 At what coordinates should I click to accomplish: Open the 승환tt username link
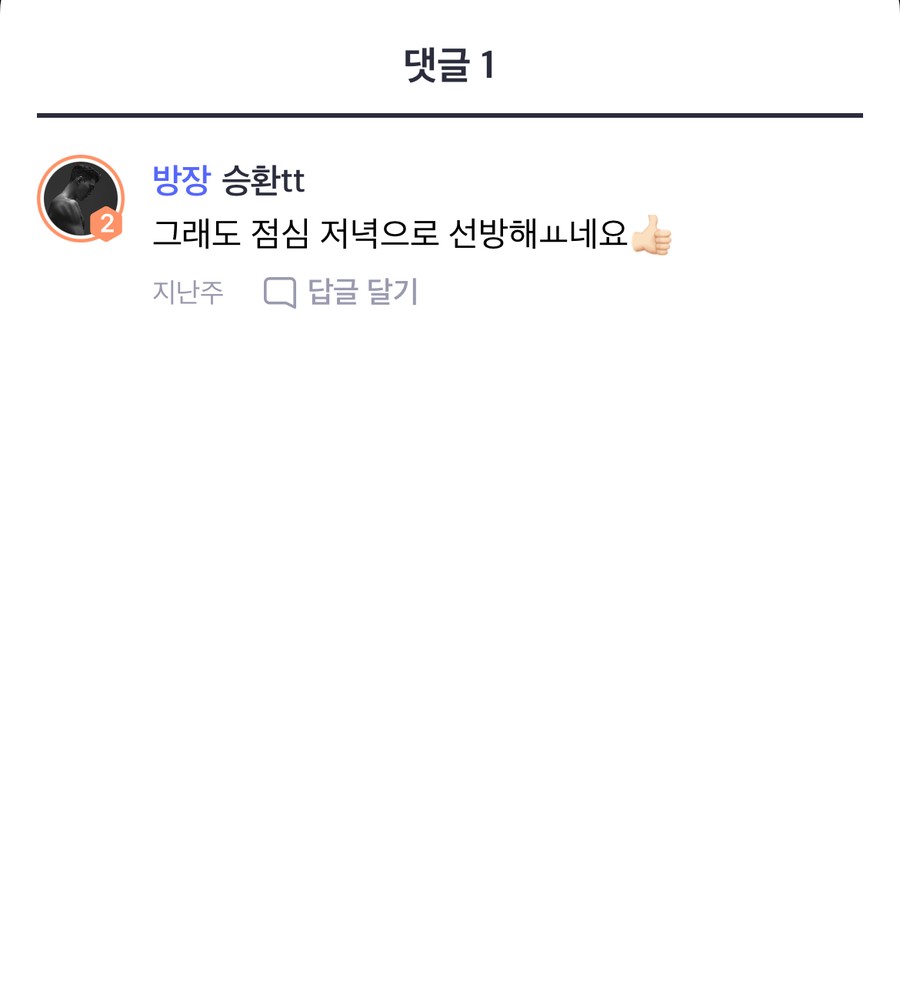click(x=262, y=181)
